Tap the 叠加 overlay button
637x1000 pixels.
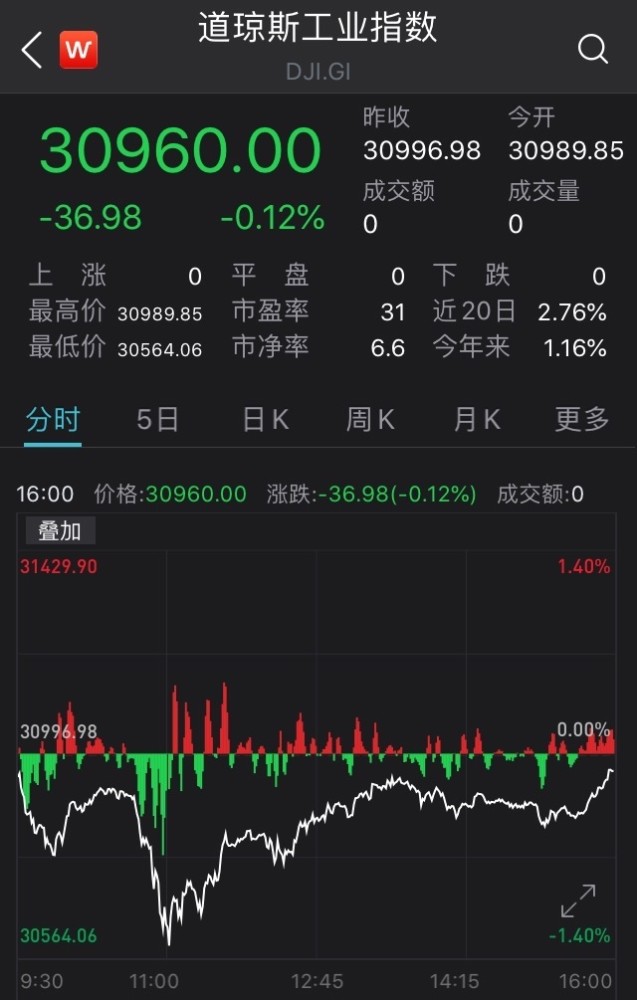tap(59, 530)
